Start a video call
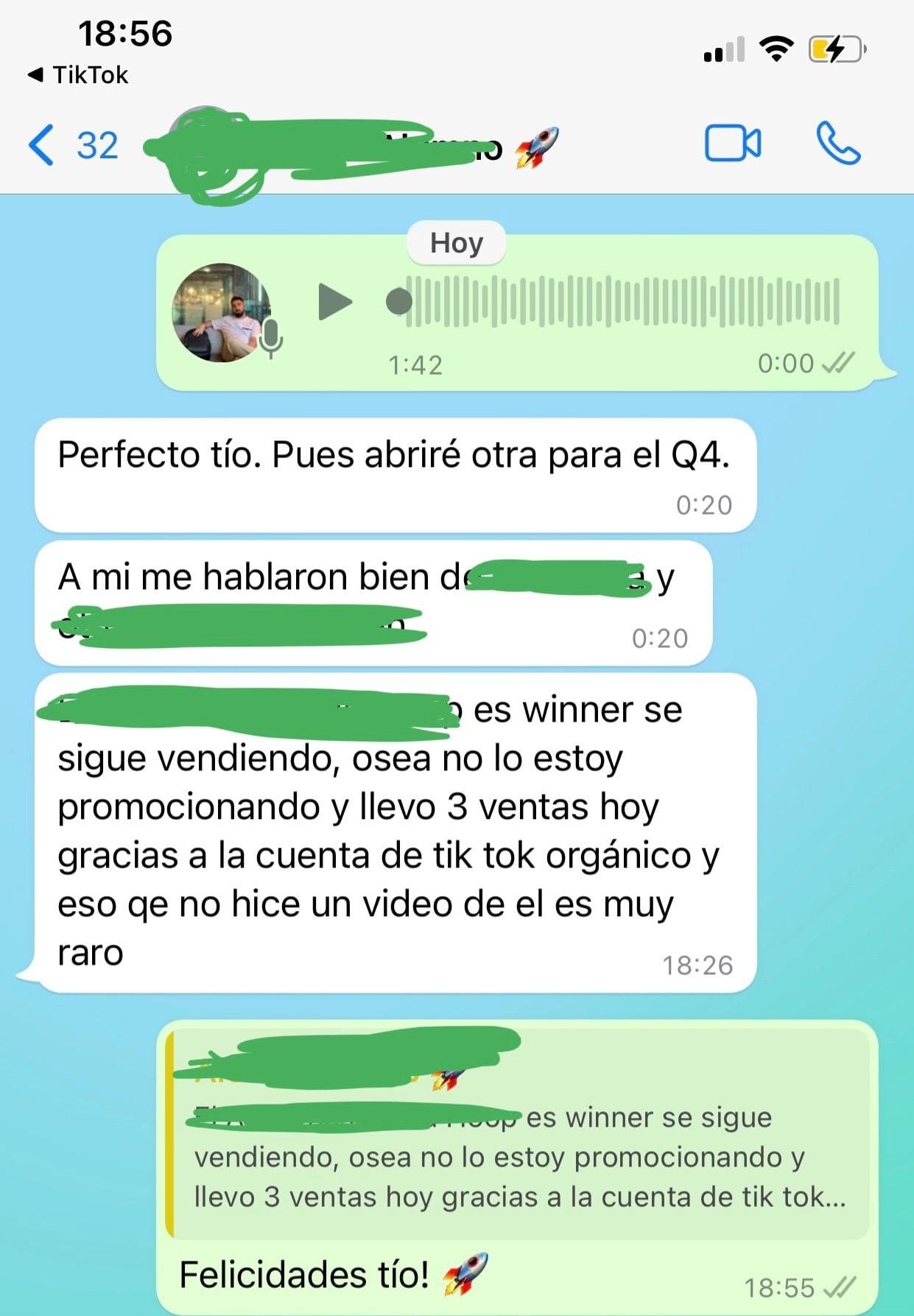This screenshot has width=914, height=1316. [732, 144]
